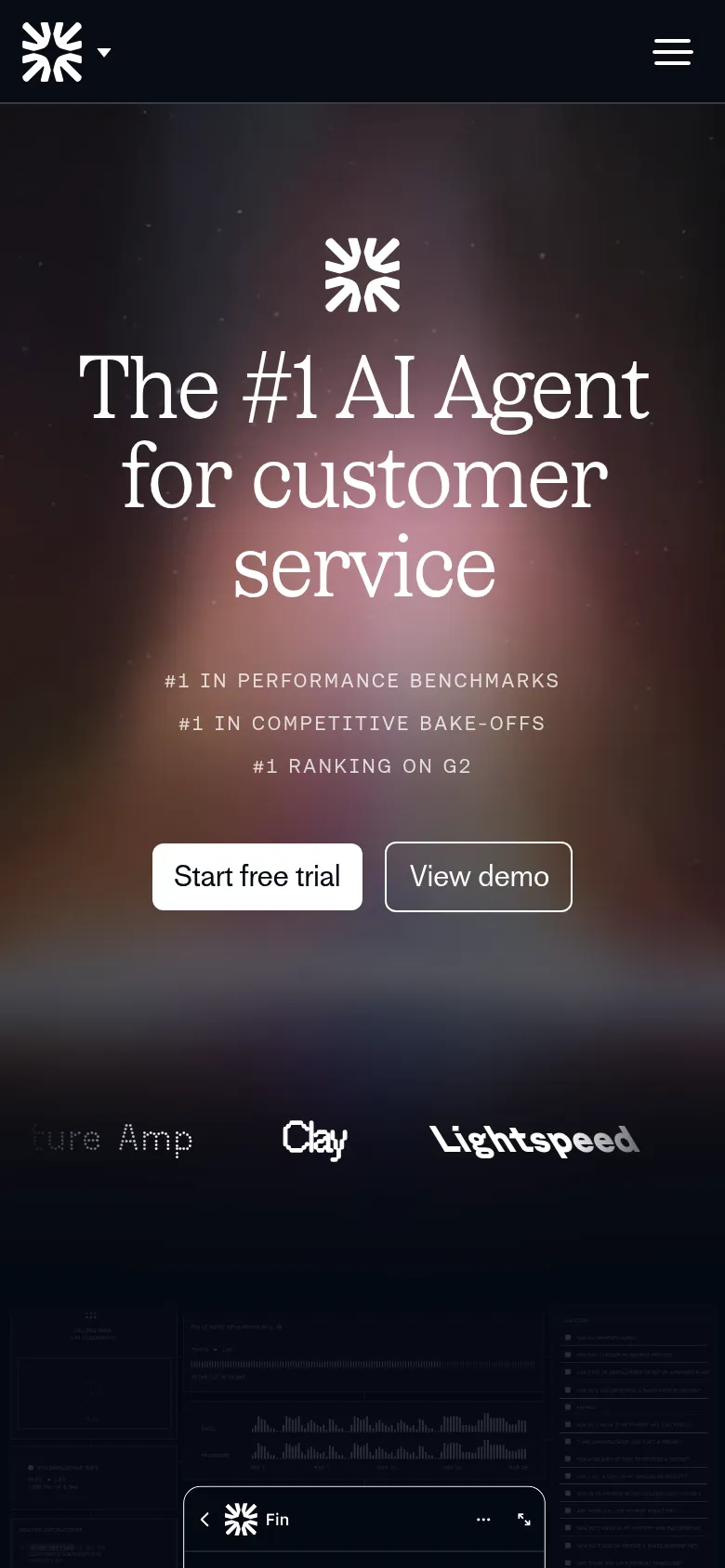Viewport: 725px width, 1568px height.
Task: Open the View demo button
Action: 479,876
